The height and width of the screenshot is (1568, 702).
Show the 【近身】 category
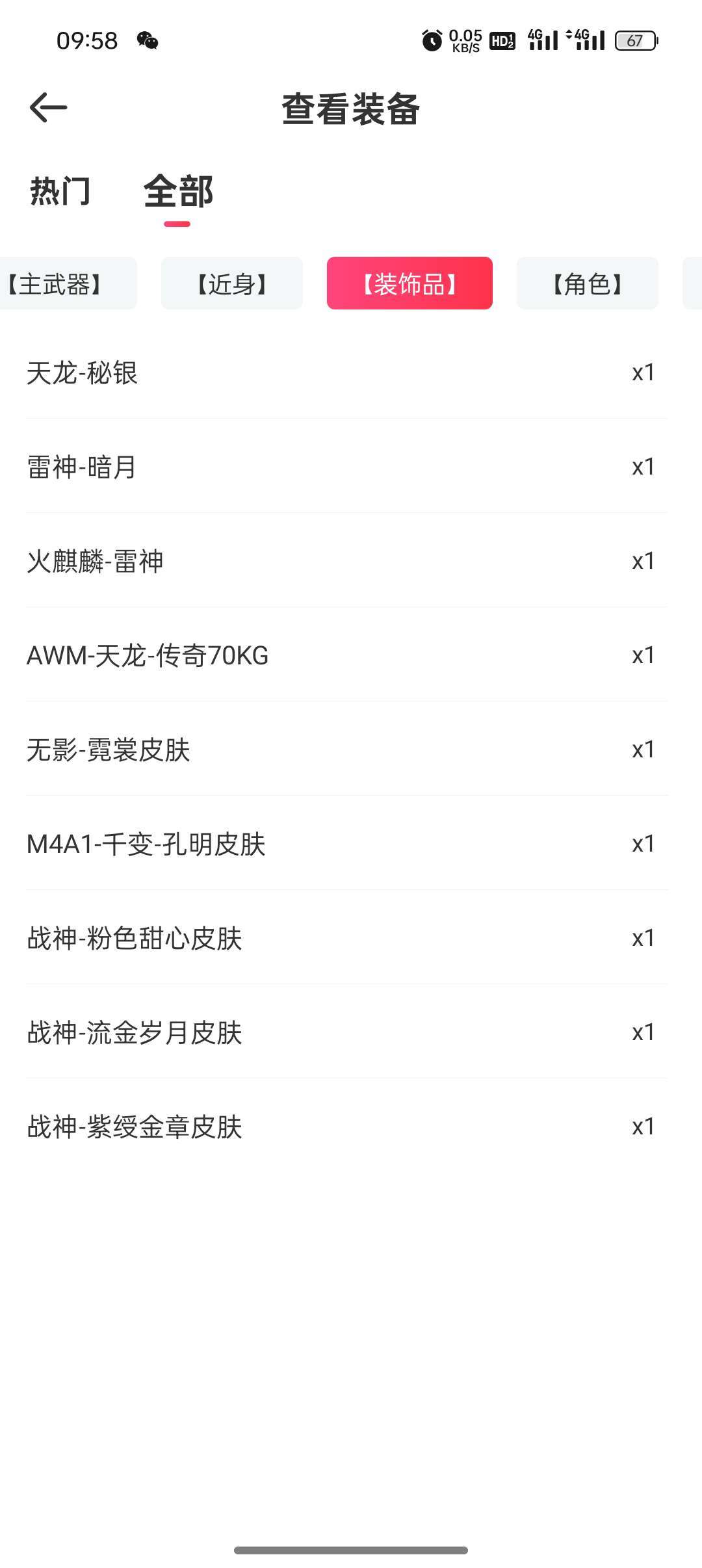232,283
